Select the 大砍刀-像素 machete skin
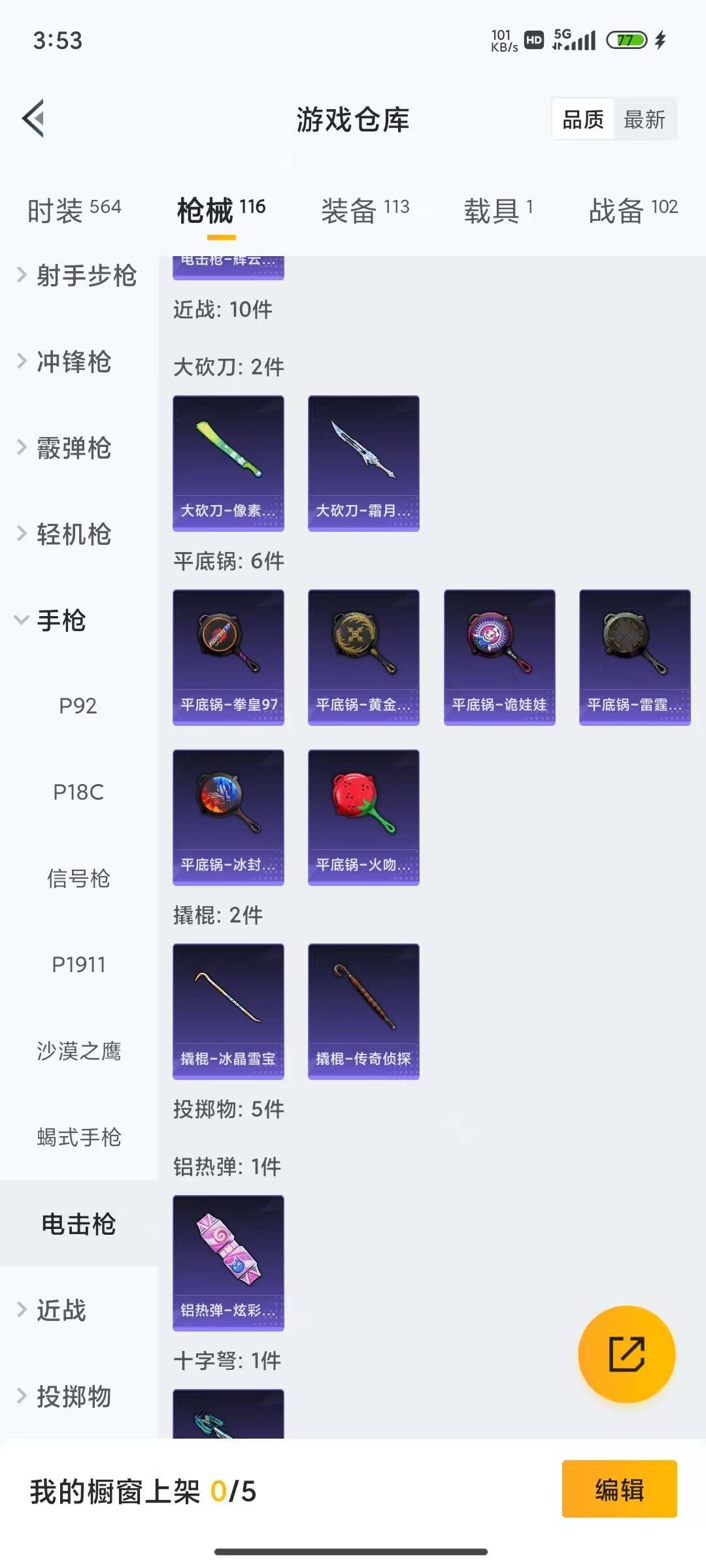The image size is (706, 1568). click(227, 461)
